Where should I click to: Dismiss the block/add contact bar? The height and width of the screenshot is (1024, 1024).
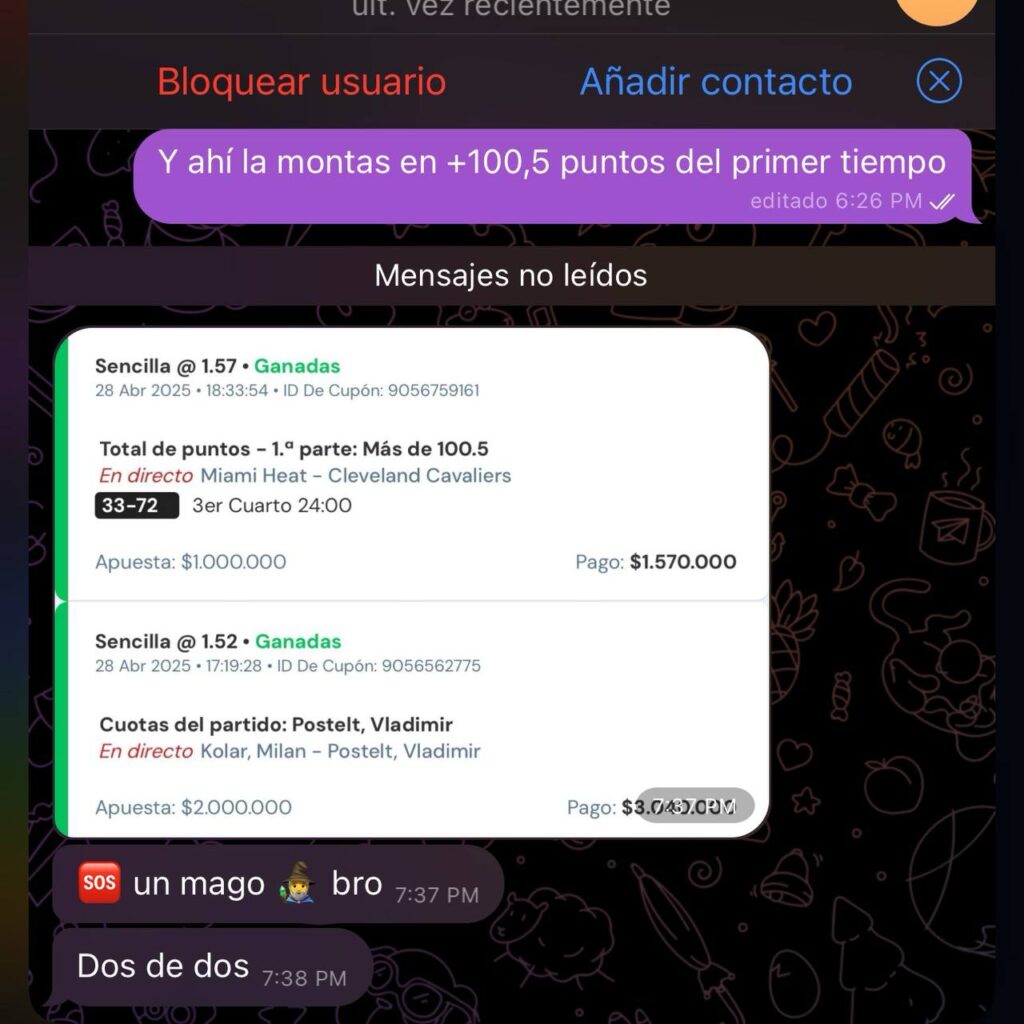click(x=938, y=81)
